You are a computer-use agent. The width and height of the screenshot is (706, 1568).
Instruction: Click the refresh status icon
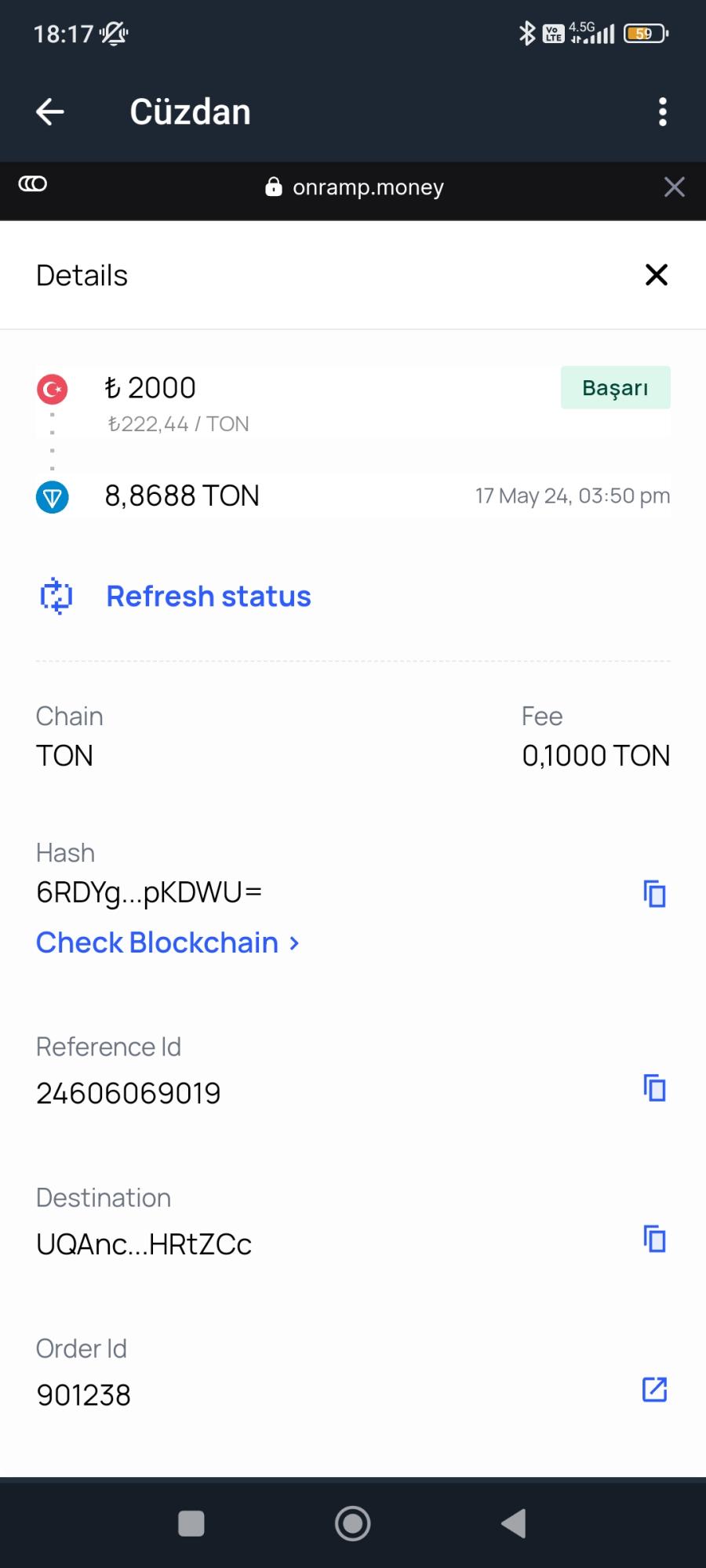[55, 597]
